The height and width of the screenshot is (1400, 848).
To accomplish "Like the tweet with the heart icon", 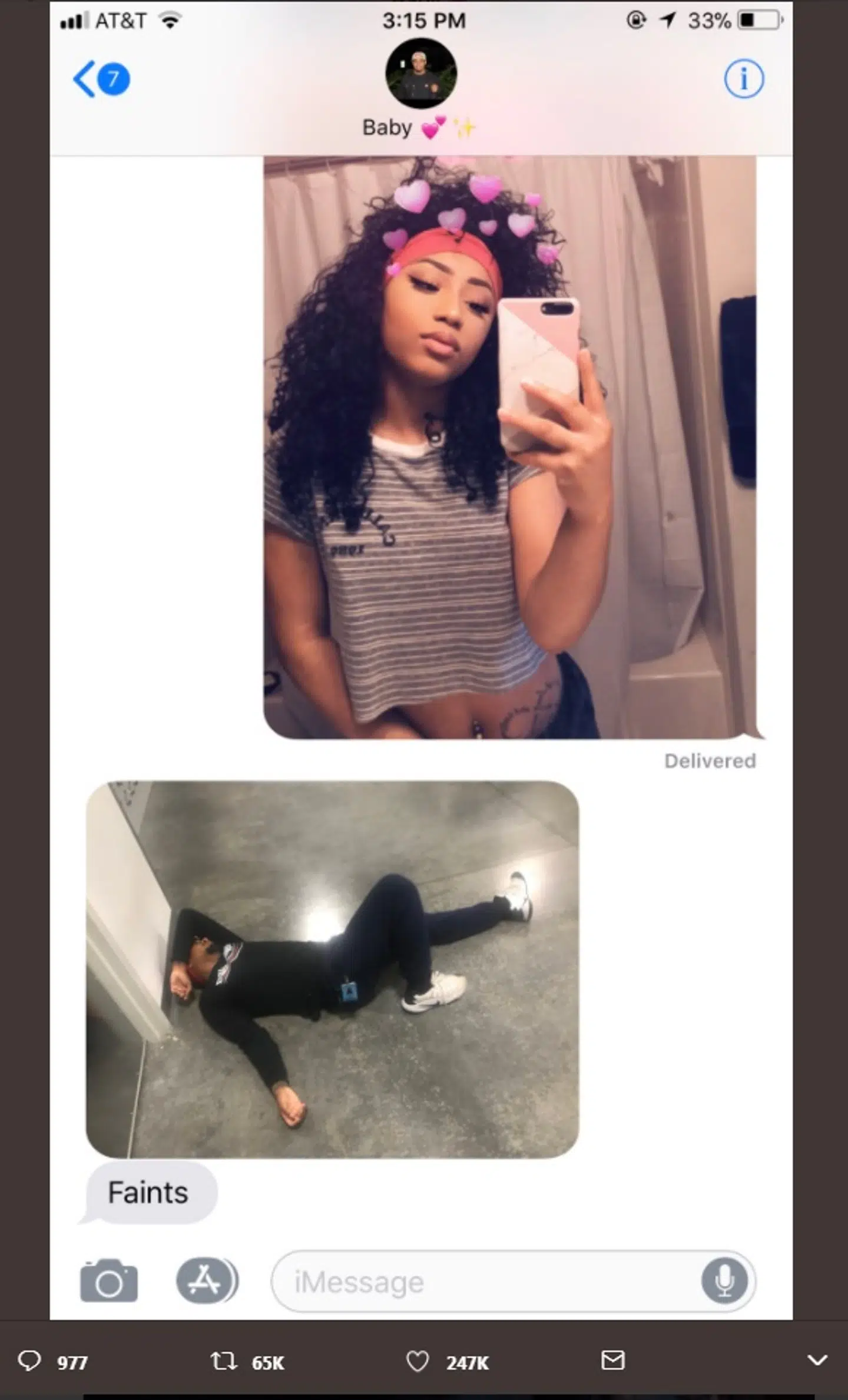I will click(418, 1361).
